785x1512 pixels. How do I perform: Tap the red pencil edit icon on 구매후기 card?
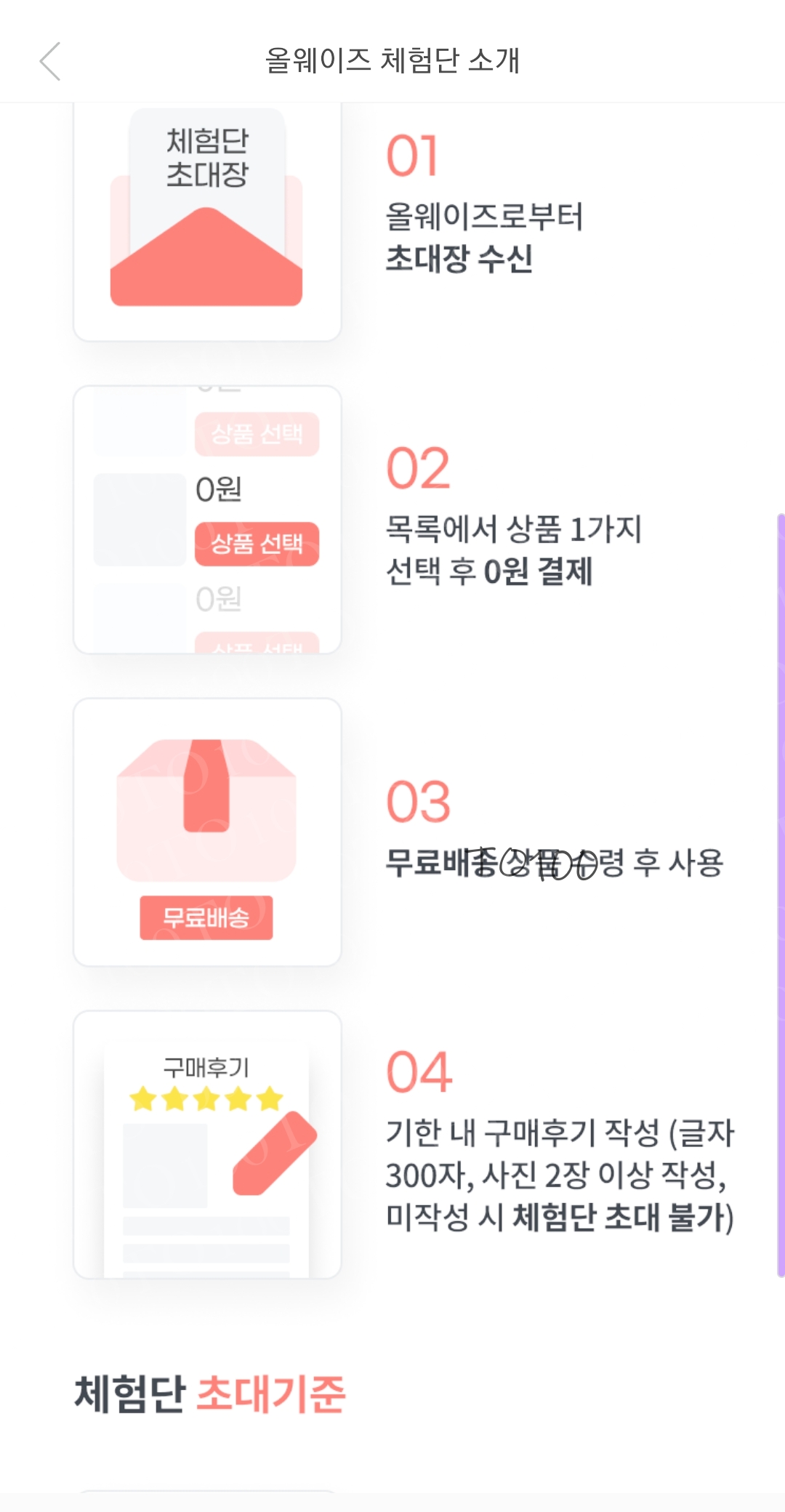(x=270, y=1152)
